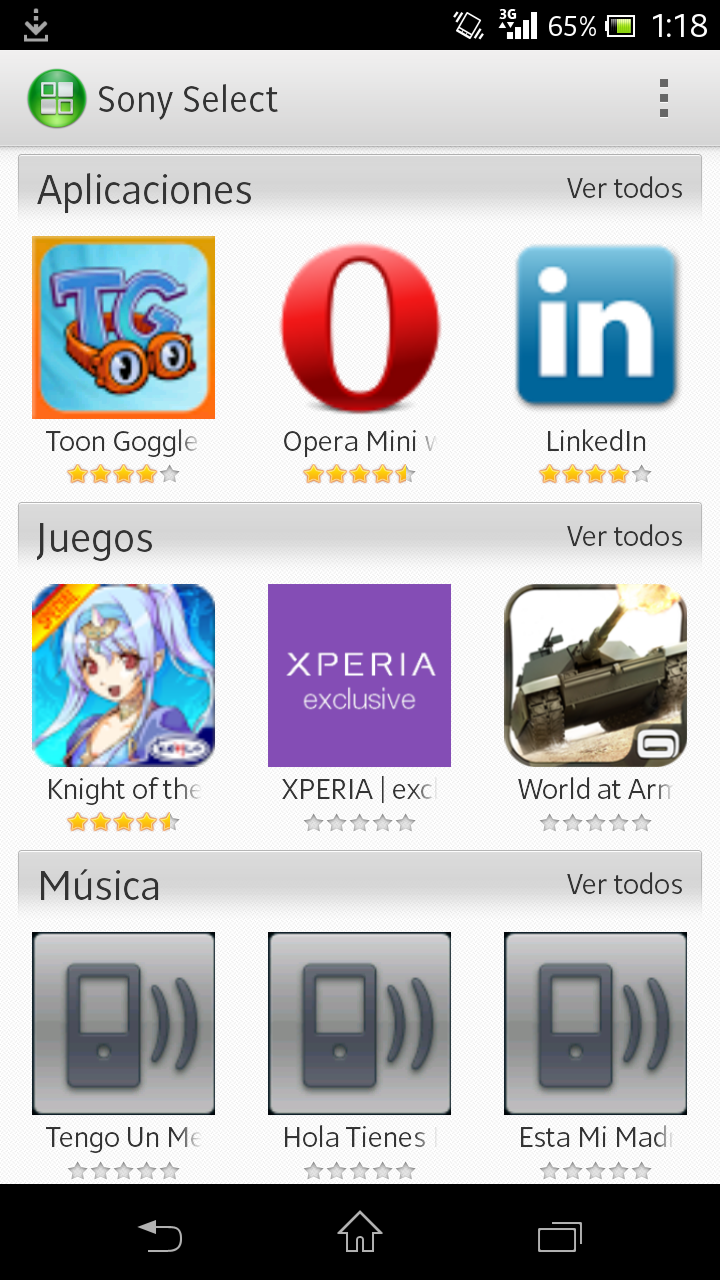Choose the Esta Mi Mad music item
Screen dimensions: 720x1280
(x=596, y=1024)
